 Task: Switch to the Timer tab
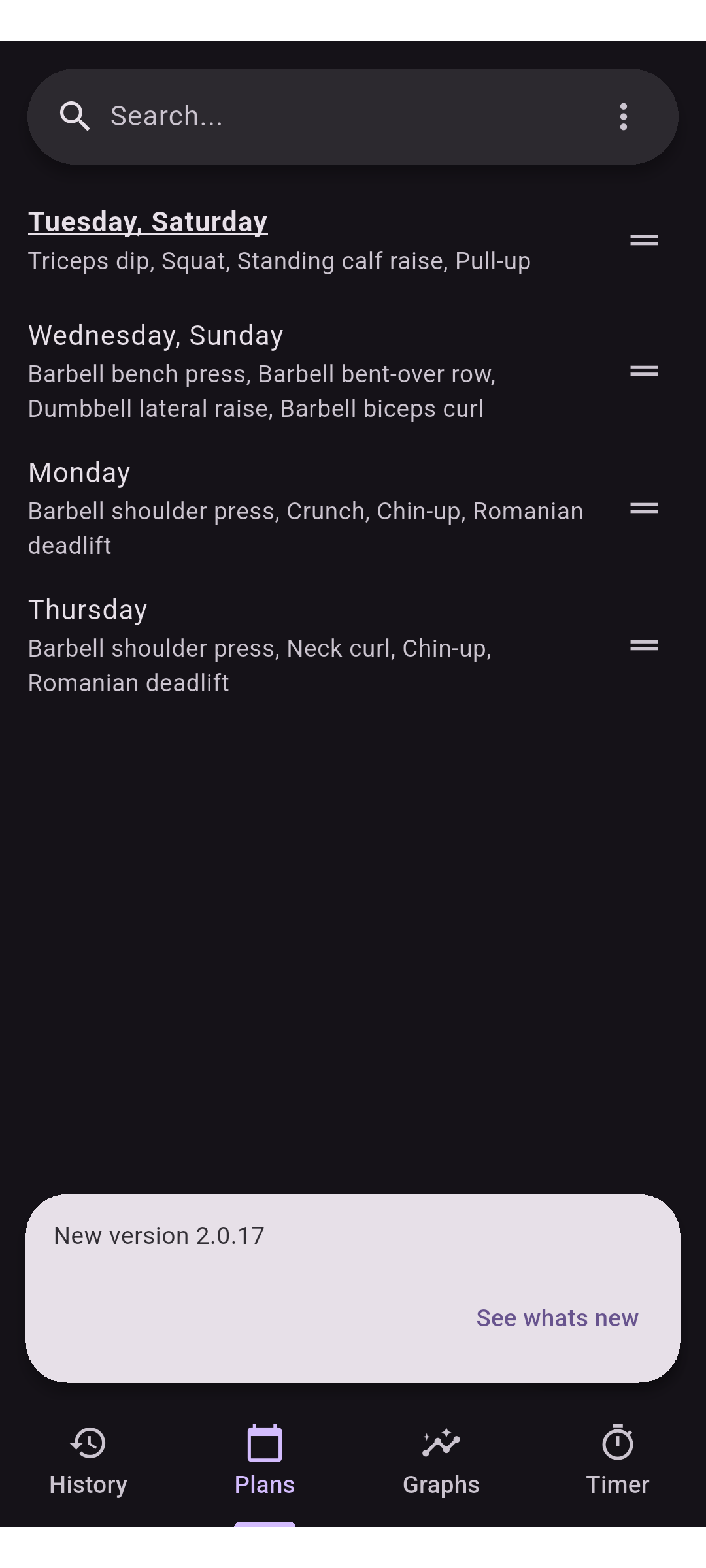click(x=618, y=1461)
